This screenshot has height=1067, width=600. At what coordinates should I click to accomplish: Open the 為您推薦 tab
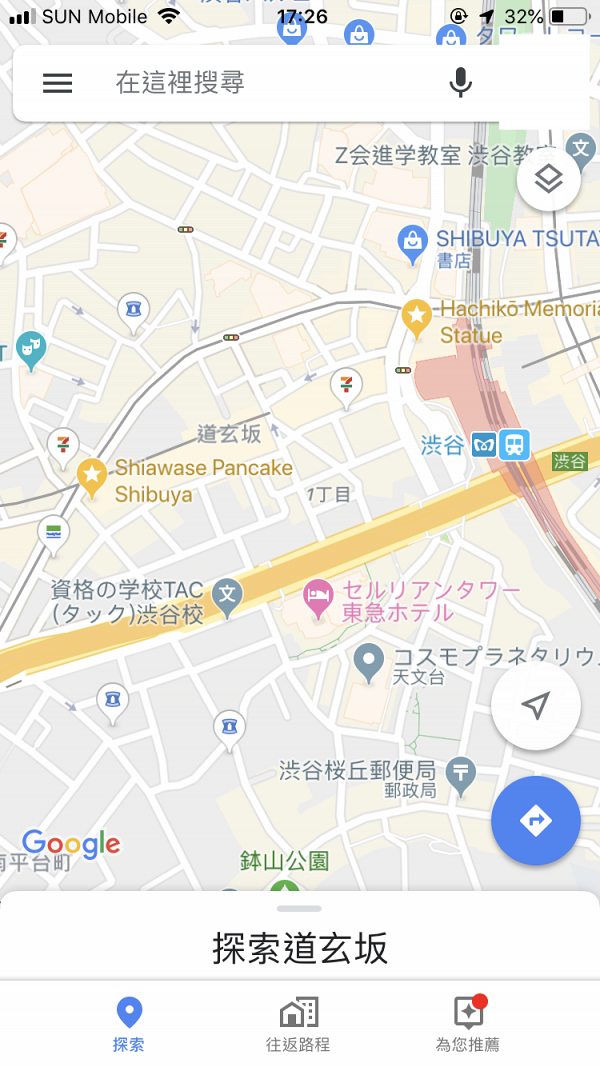coord(468,1023)
